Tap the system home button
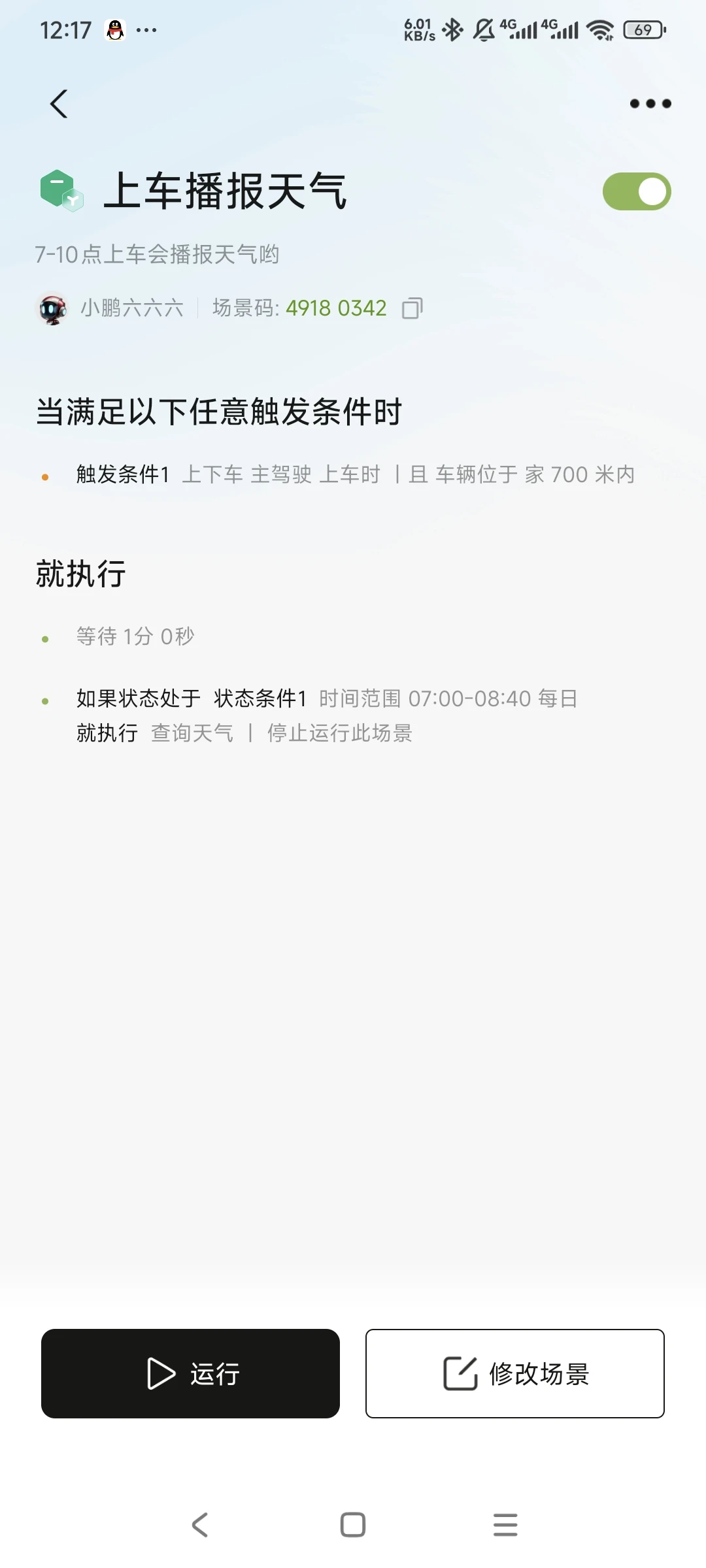Screen dimensions: 706x1568 pos(352,1525)
